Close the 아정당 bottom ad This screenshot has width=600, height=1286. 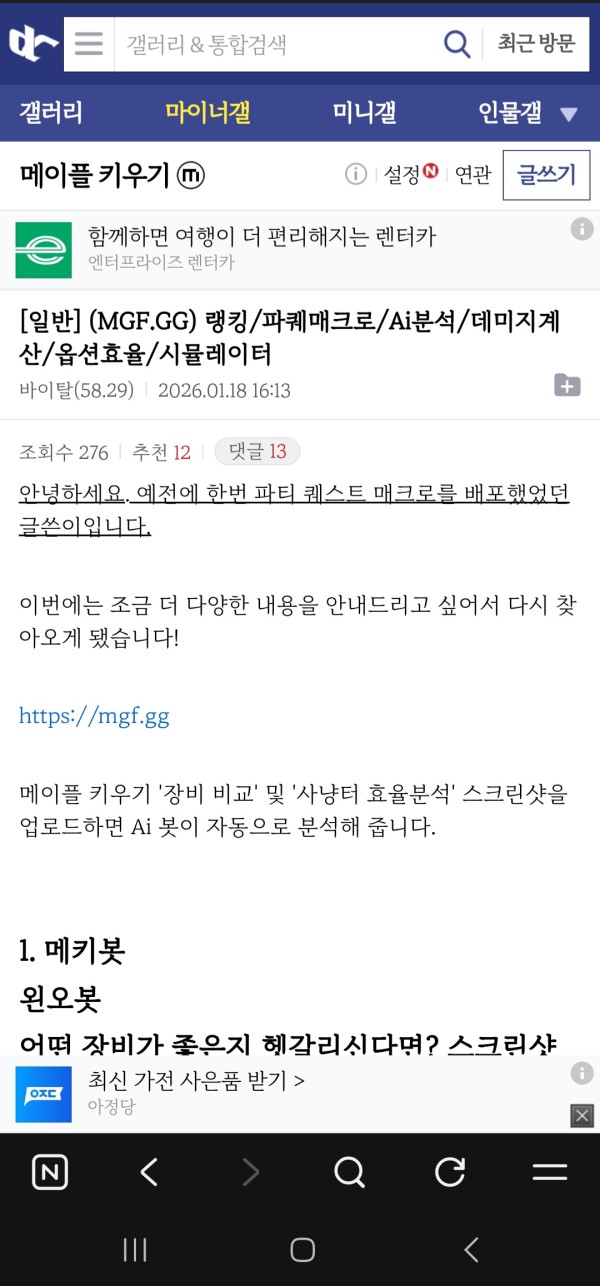pyautogui.click(x=582, y=1115)
